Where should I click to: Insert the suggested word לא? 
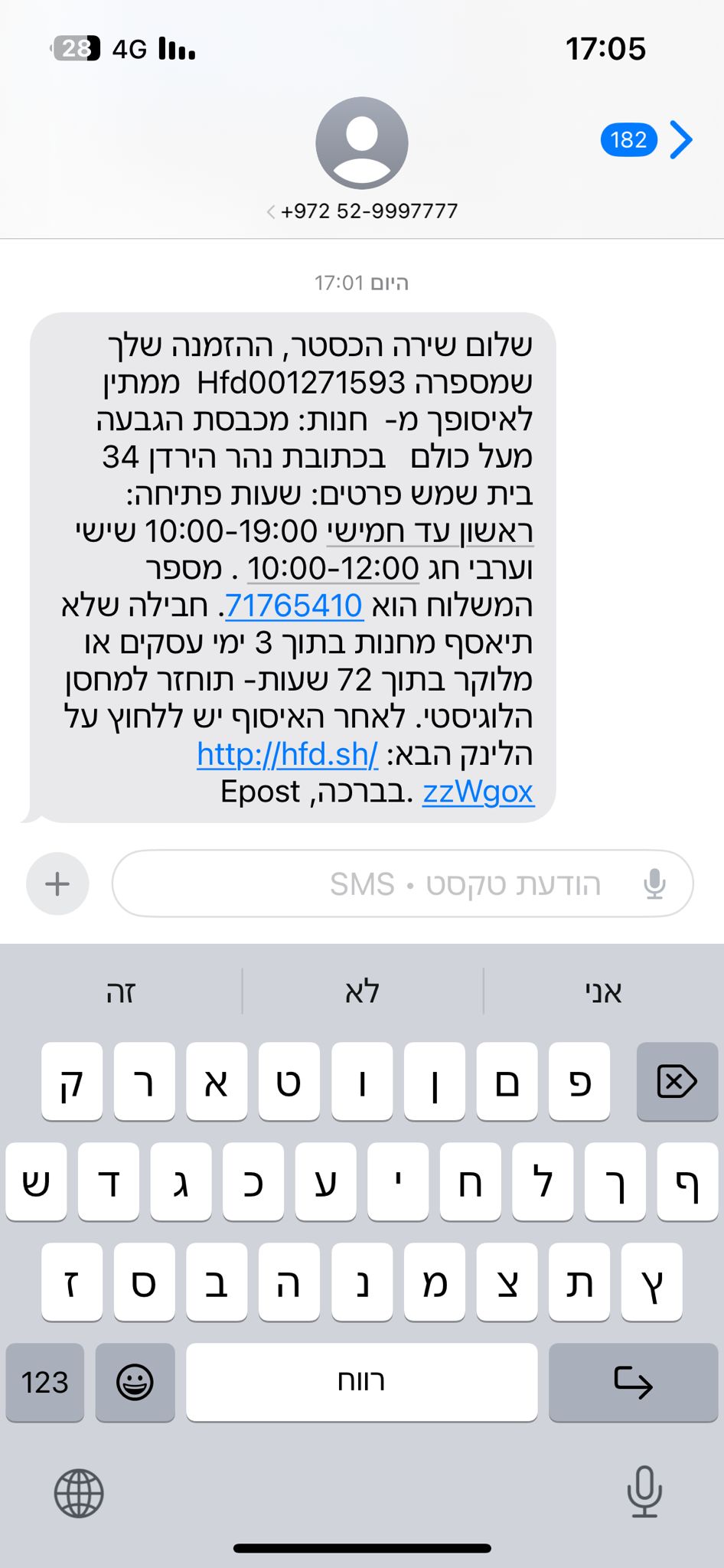(362, 992)
